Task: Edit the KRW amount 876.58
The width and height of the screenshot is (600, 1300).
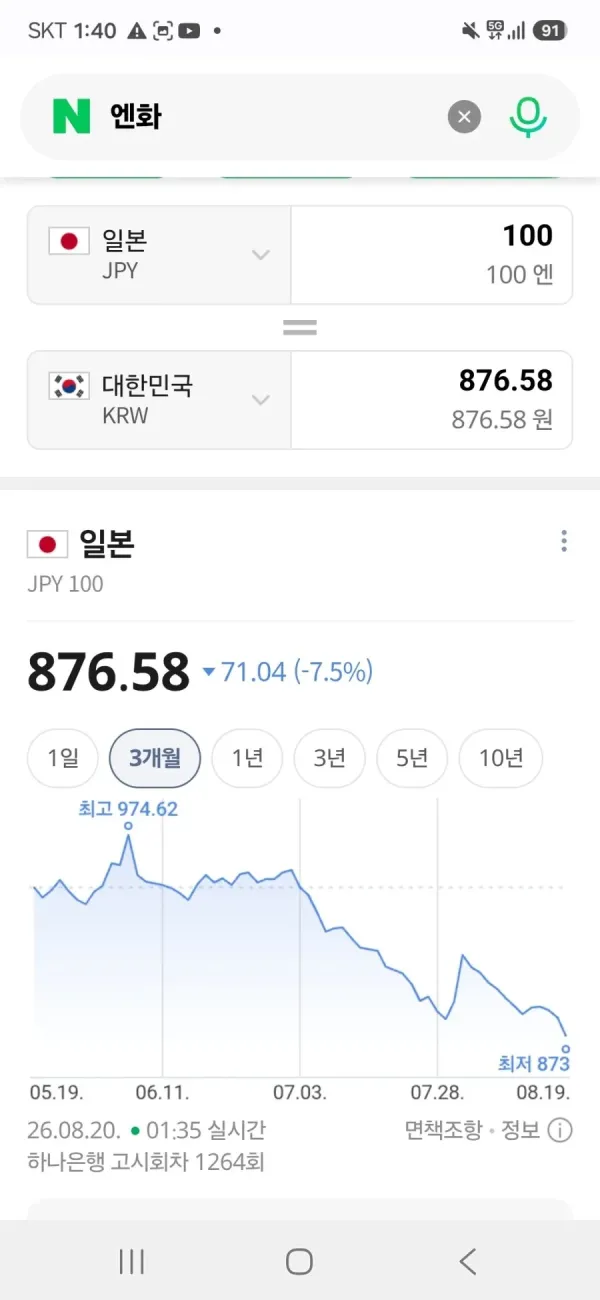Action: click(x=432, y=400)
